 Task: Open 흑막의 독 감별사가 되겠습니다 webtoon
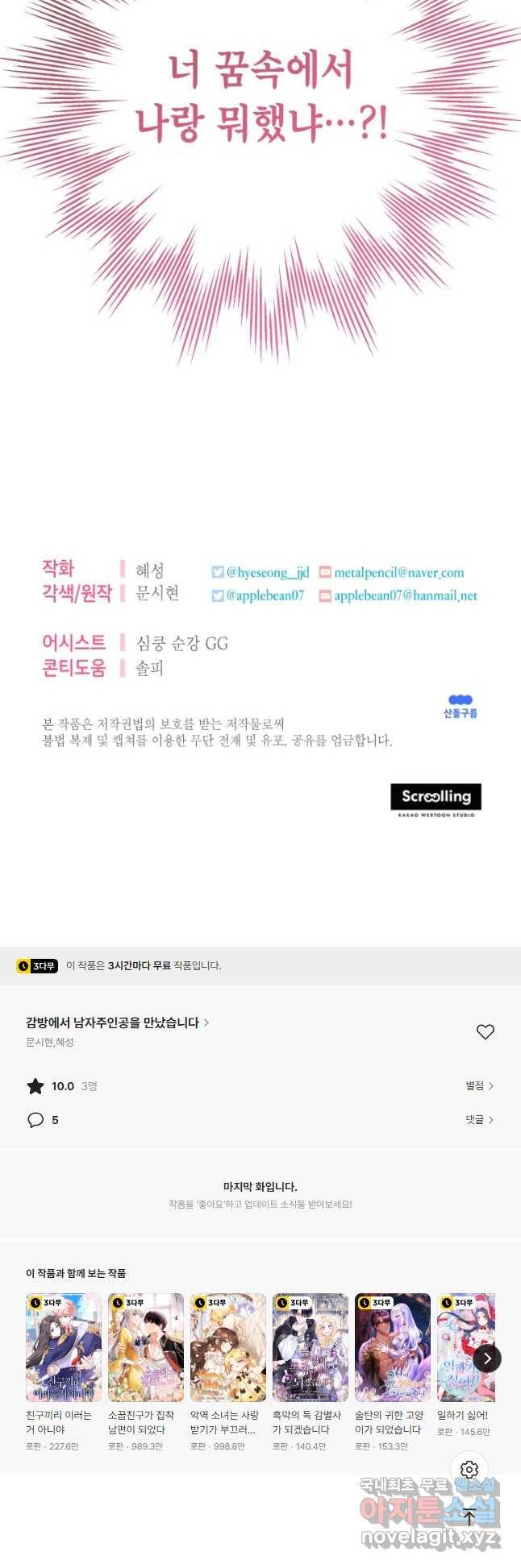[x=311, y=1347]
